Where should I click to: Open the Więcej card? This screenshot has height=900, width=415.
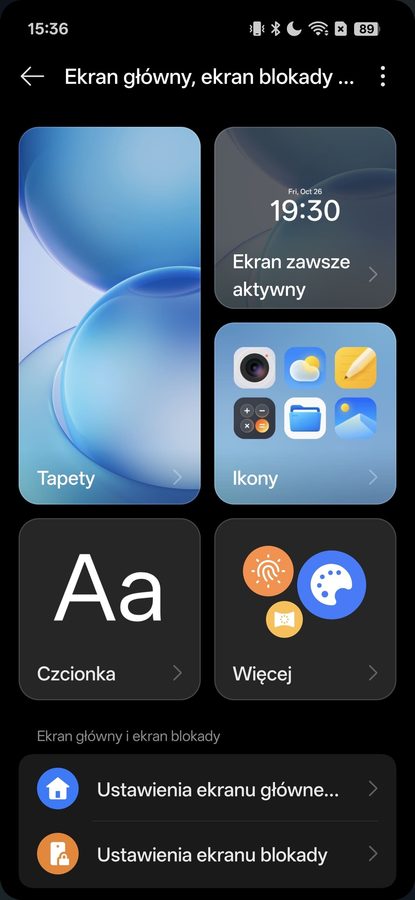tap(305, 609)
